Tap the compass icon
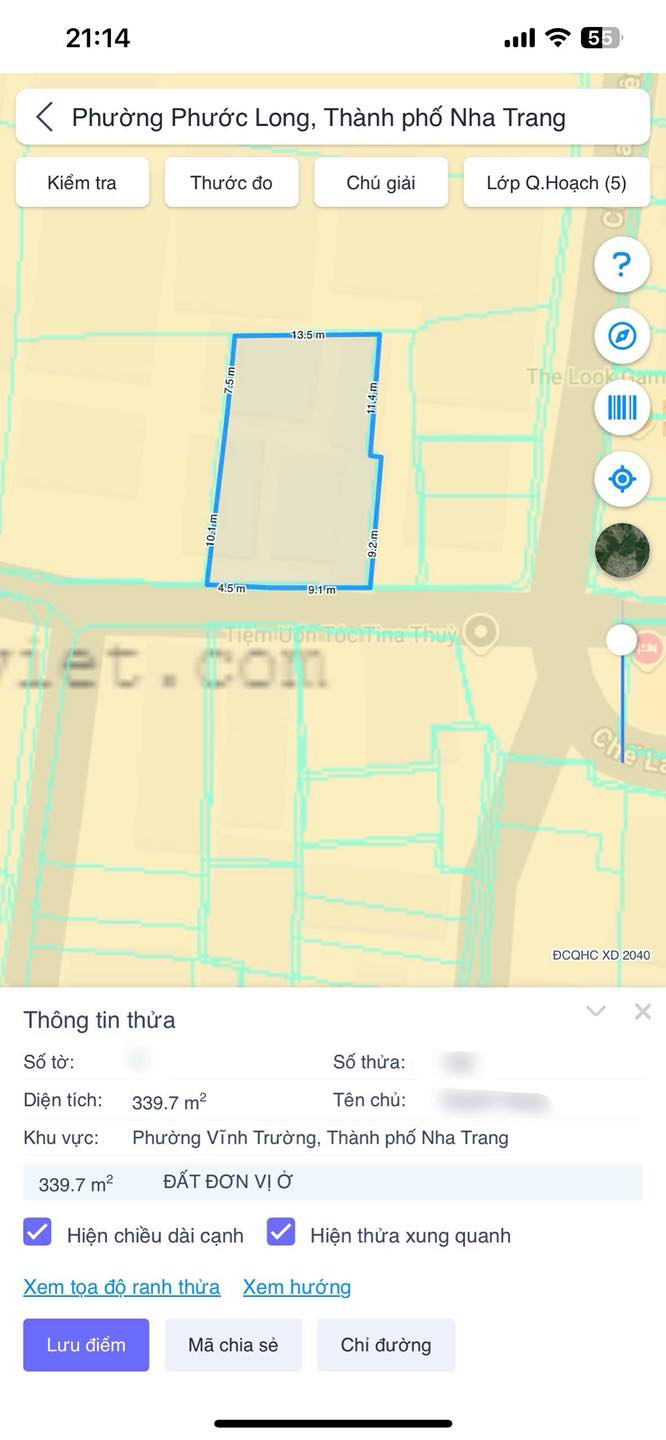This screenshot has width=666, height=1440. pos(622,336)
